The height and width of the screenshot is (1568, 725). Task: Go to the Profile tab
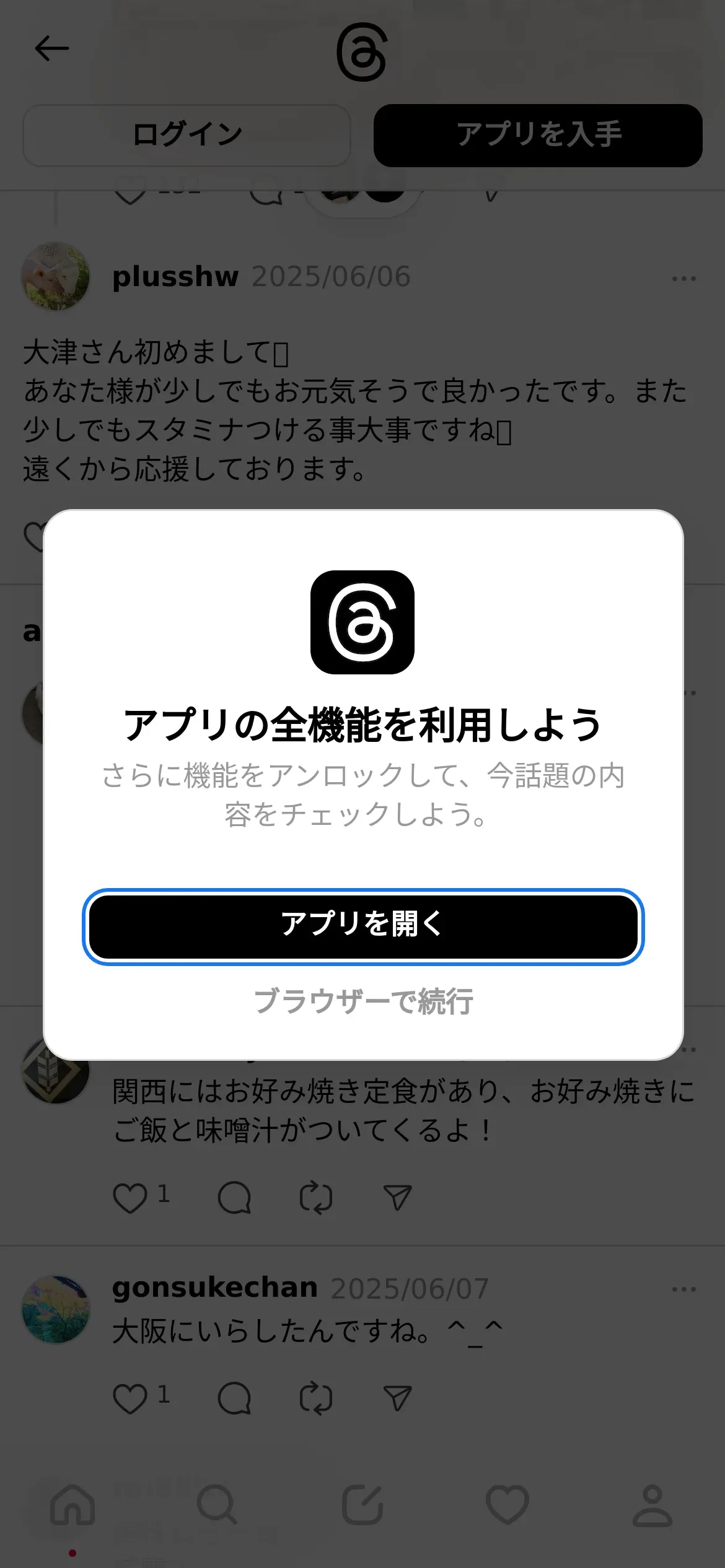(652, 1505)
